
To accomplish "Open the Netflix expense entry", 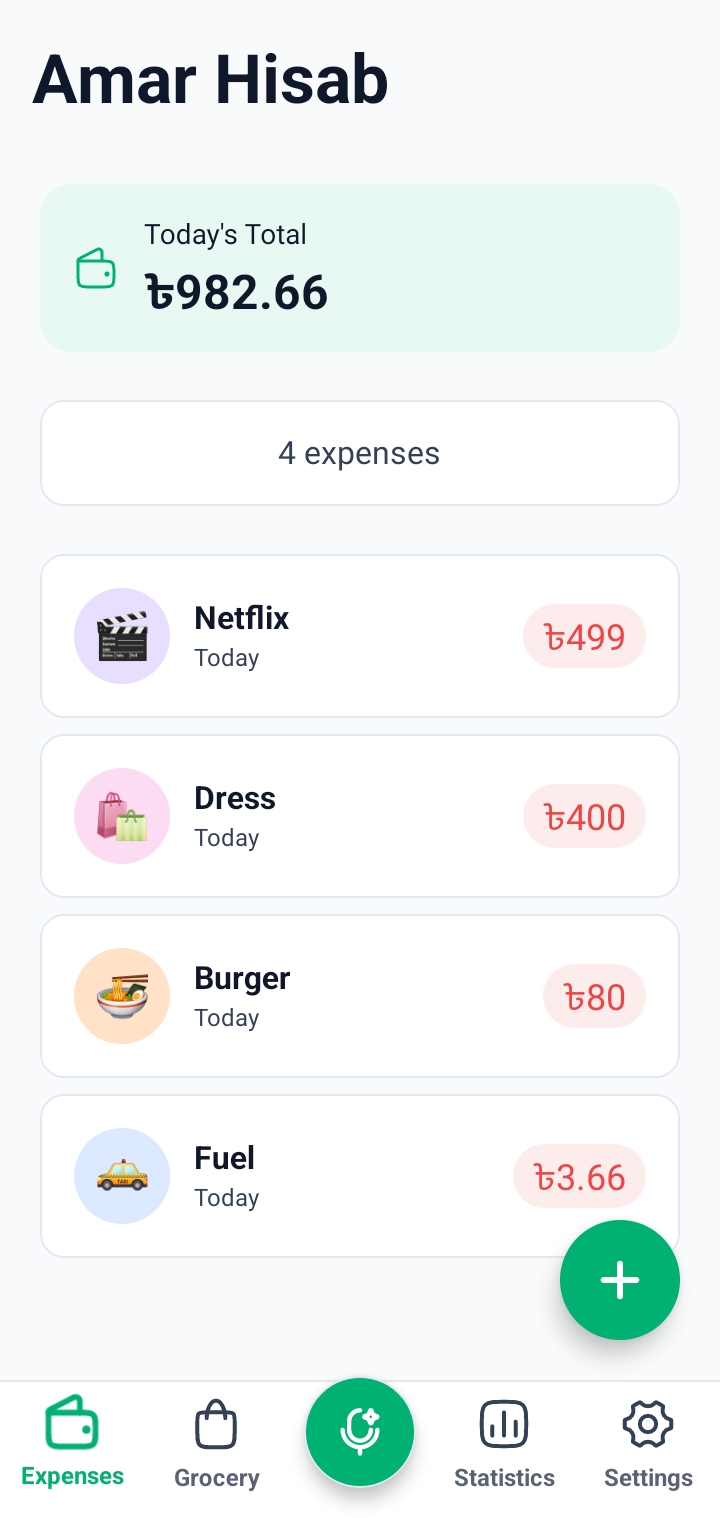I will 359,636.
